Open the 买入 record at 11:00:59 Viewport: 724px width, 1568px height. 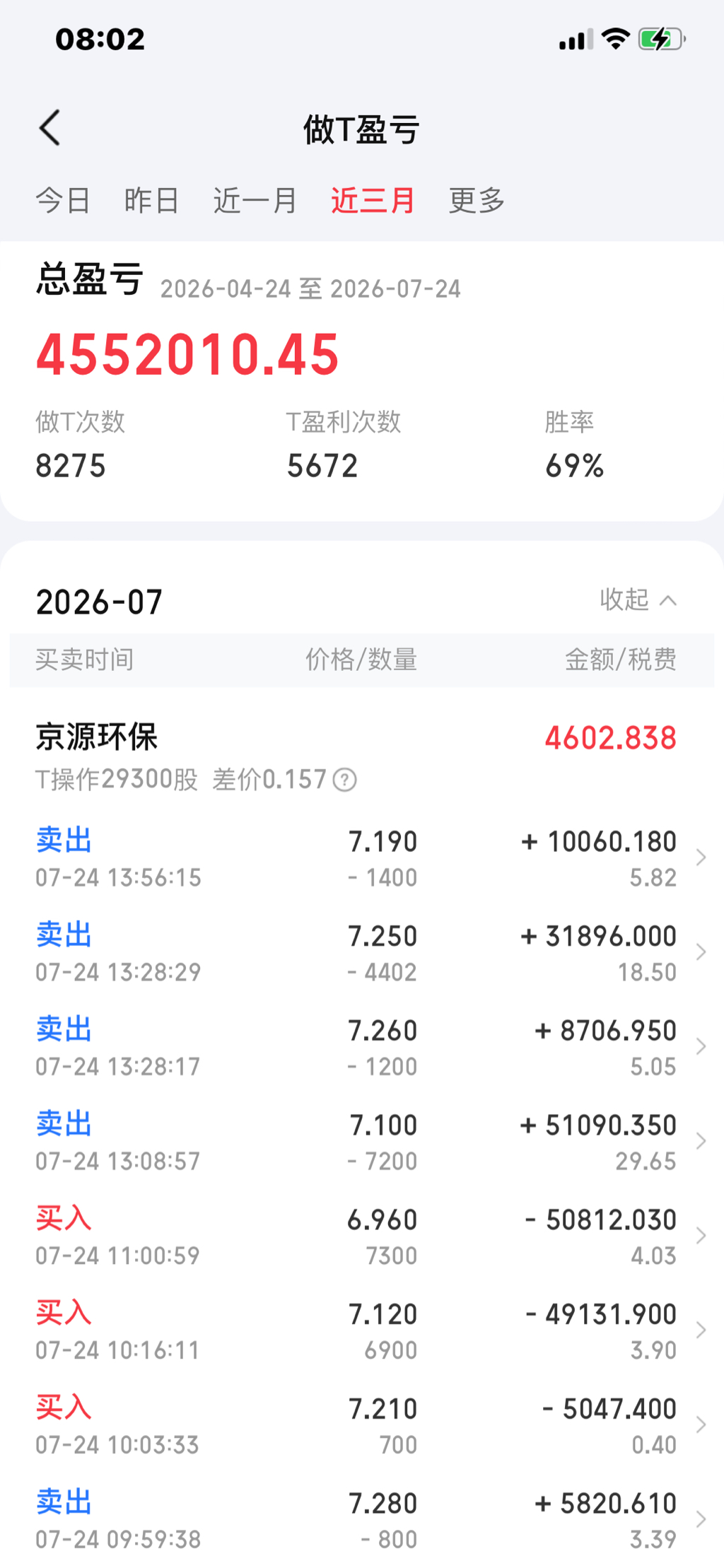[x=362, y=1236]
